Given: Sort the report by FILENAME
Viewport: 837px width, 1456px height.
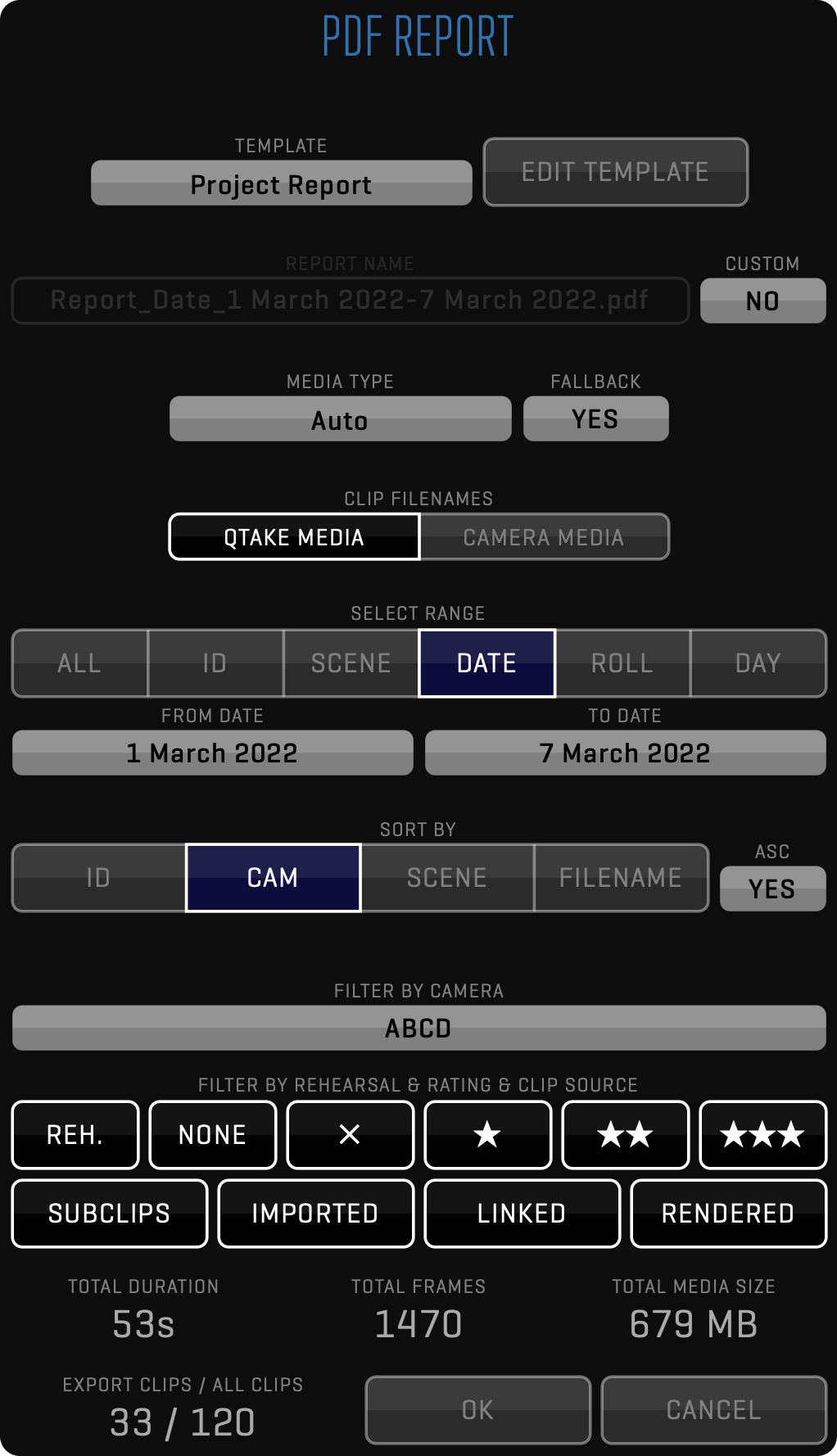Looking at the screenshot, I should 620,878.
